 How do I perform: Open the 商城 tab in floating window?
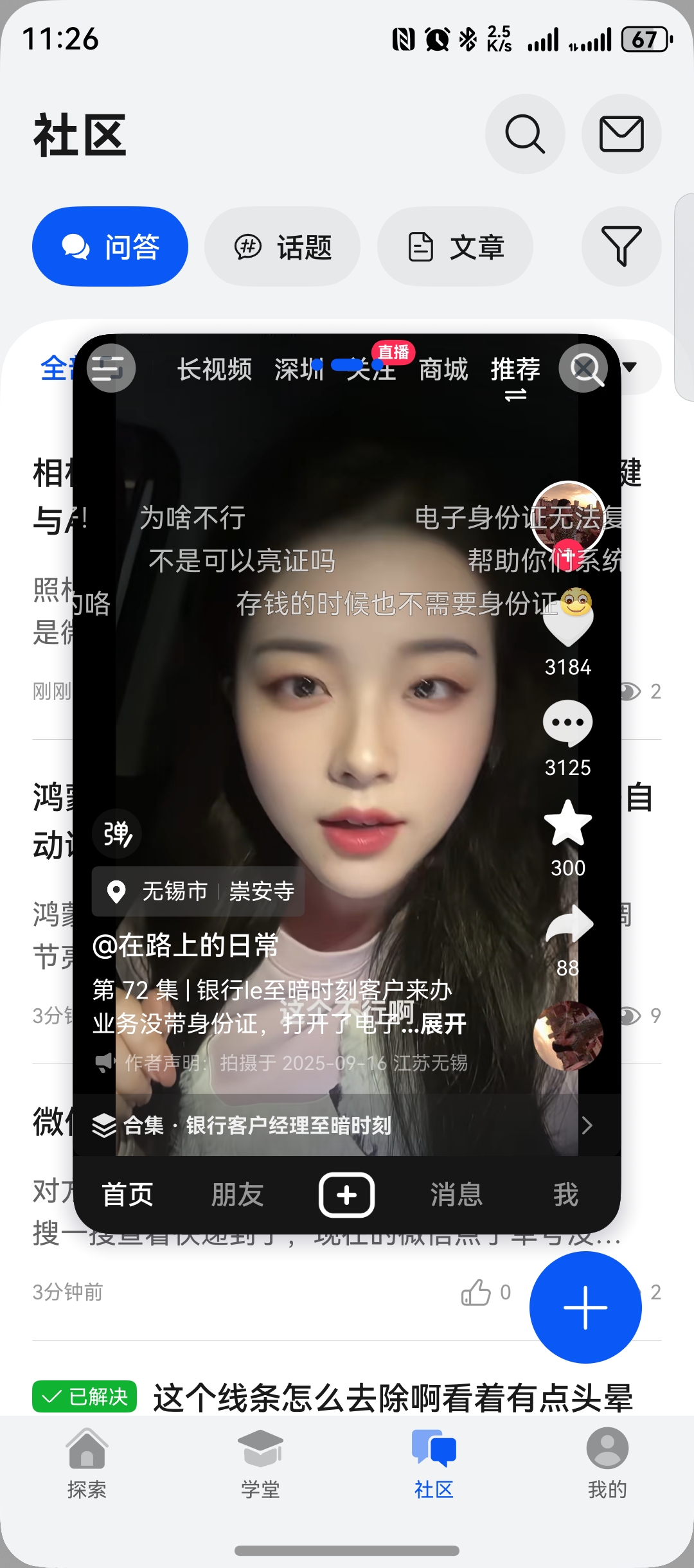(x=443, y=370)
